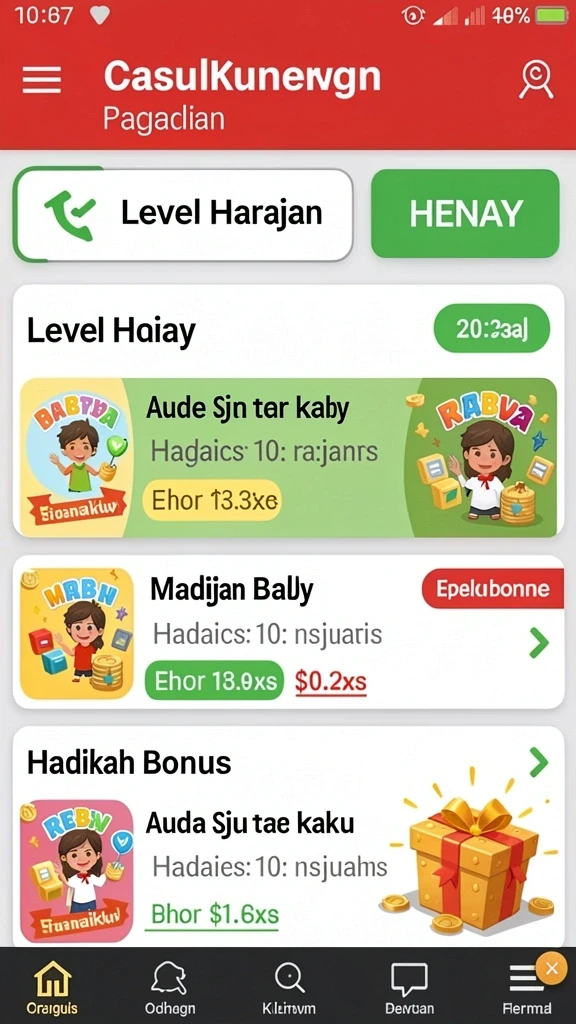Viewport: 576px width, 1024px height.
Task: Open the hamburger menu
Action: pyautogui.click(x=42, y=81)
